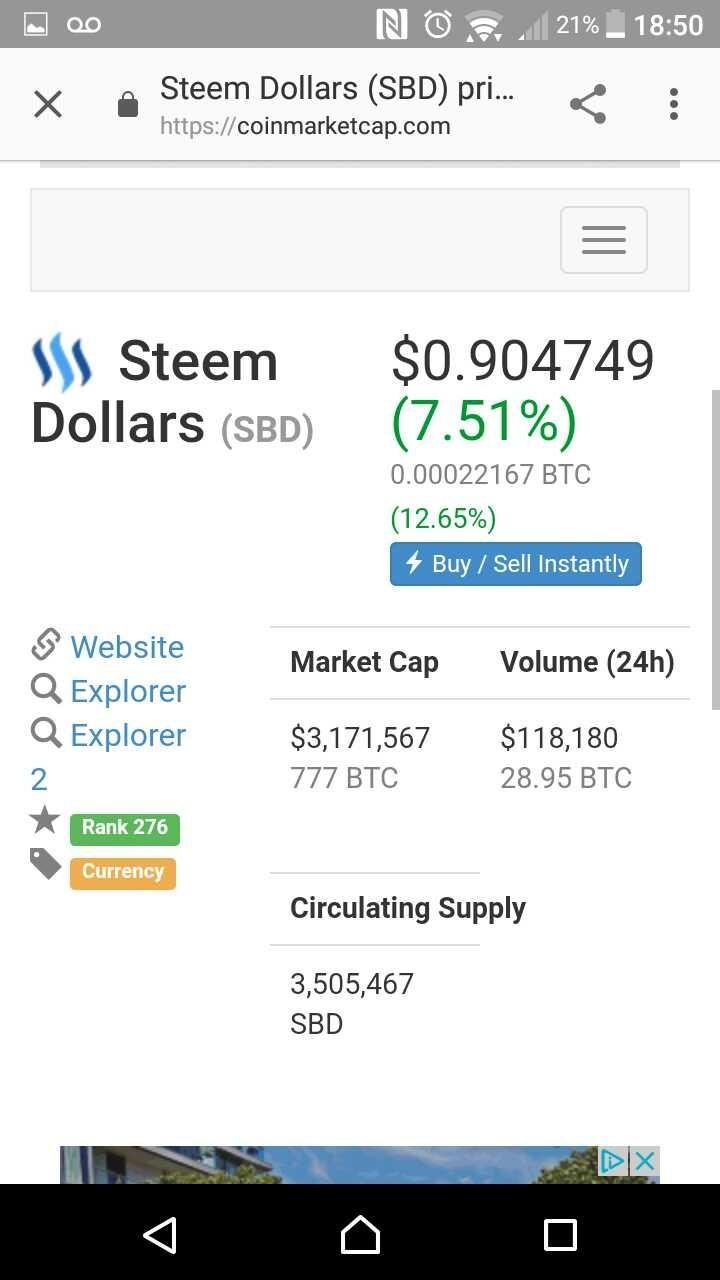Open the Explorer 2 link
Image resolution: width=720 pixels, height=1280 pixels.
click(108, 756)
